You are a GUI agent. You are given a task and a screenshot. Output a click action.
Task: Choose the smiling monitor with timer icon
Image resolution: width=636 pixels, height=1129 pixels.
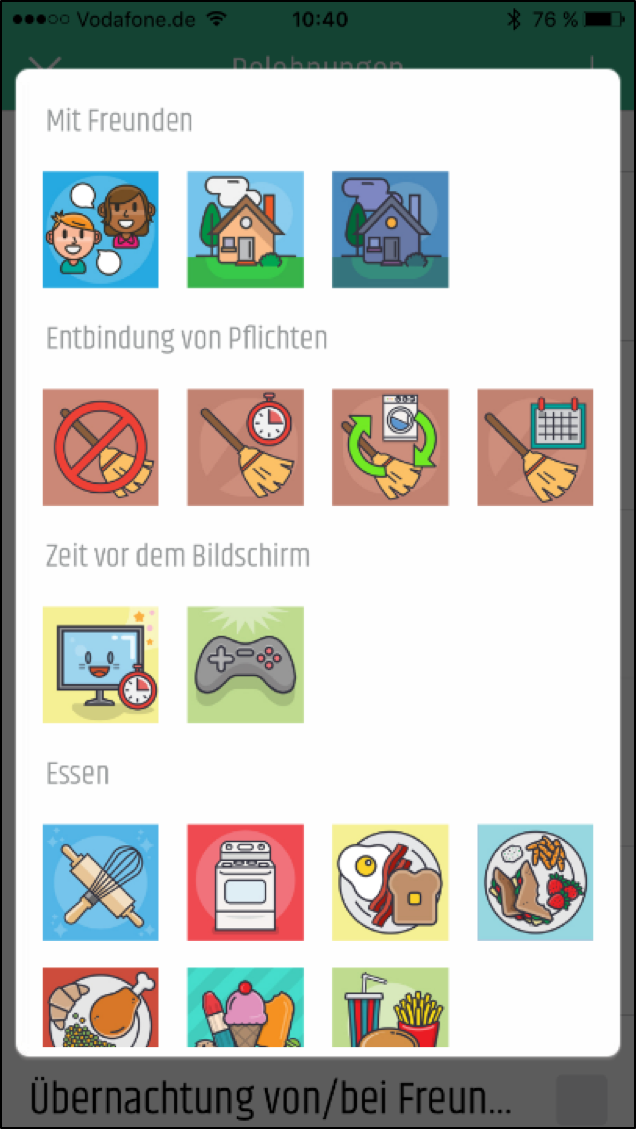click(x=100, y=664)
